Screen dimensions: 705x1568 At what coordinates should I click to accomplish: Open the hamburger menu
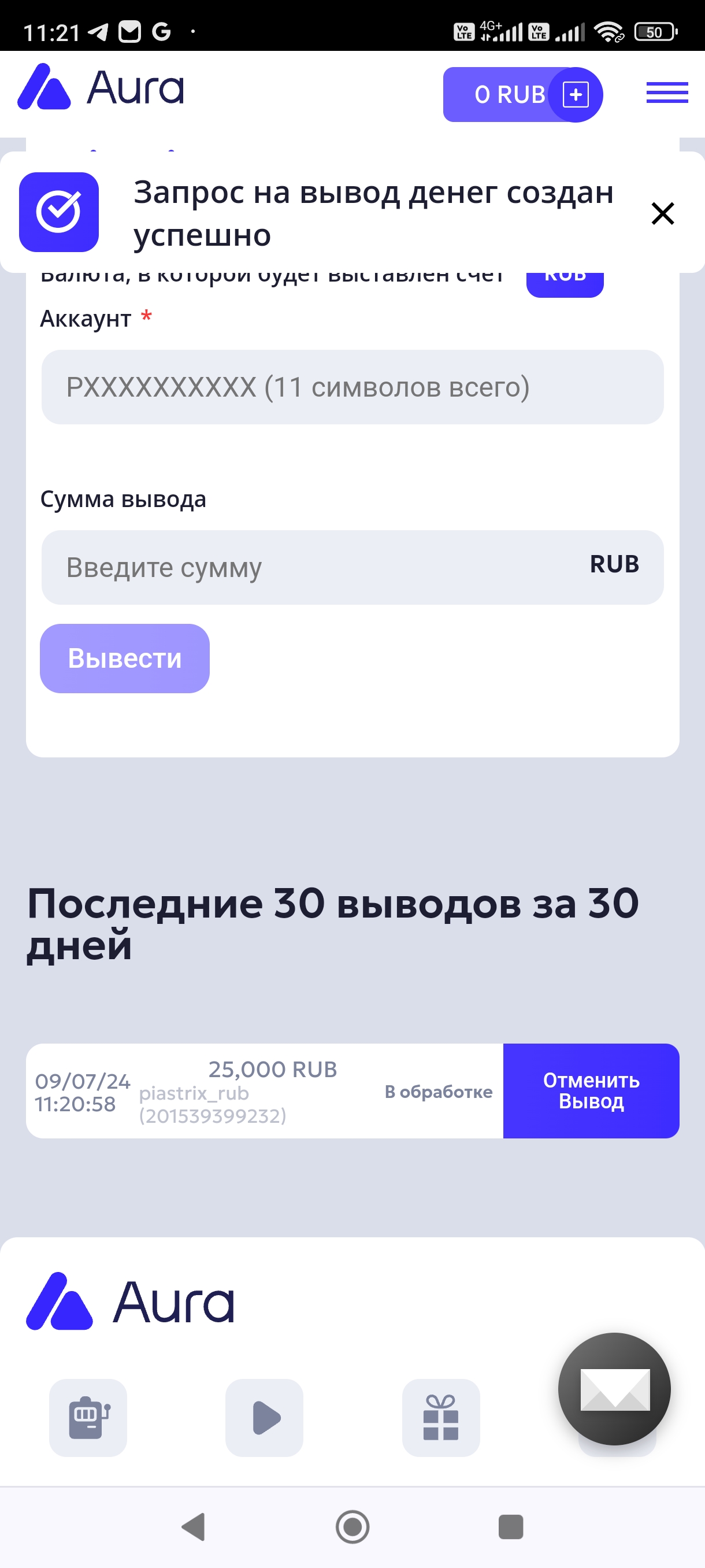tap(667, 93)
